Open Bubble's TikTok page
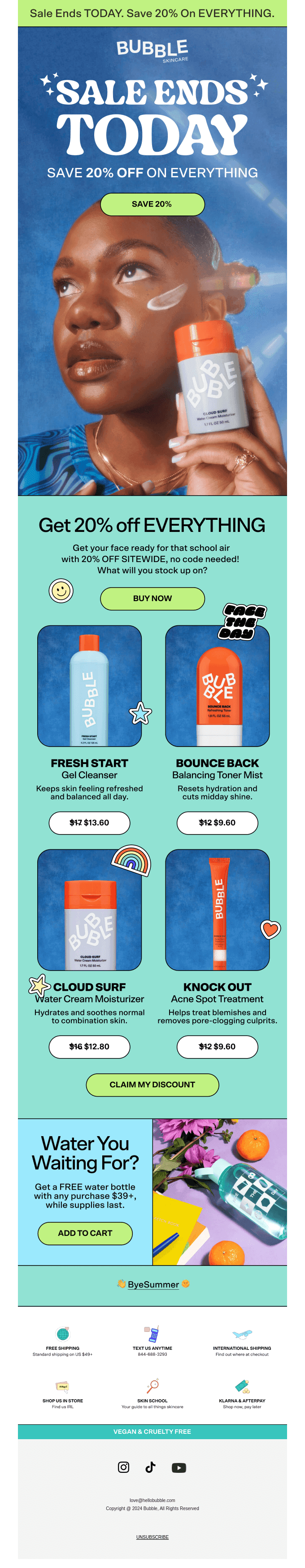305x1568 pixels. (150, 1467)
